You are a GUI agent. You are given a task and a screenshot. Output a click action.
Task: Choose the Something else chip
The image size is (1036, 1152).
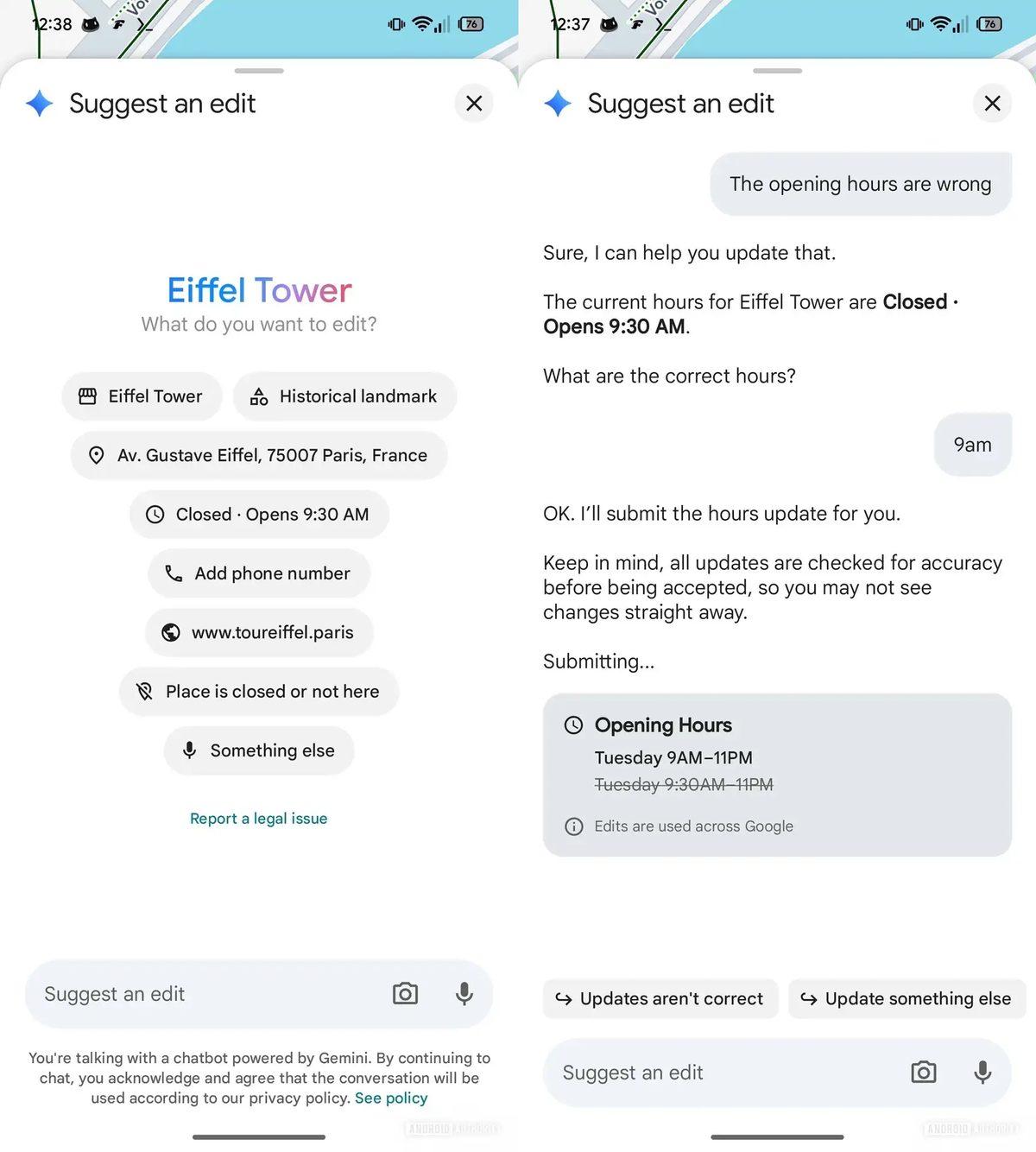click(x=259, y=750)
